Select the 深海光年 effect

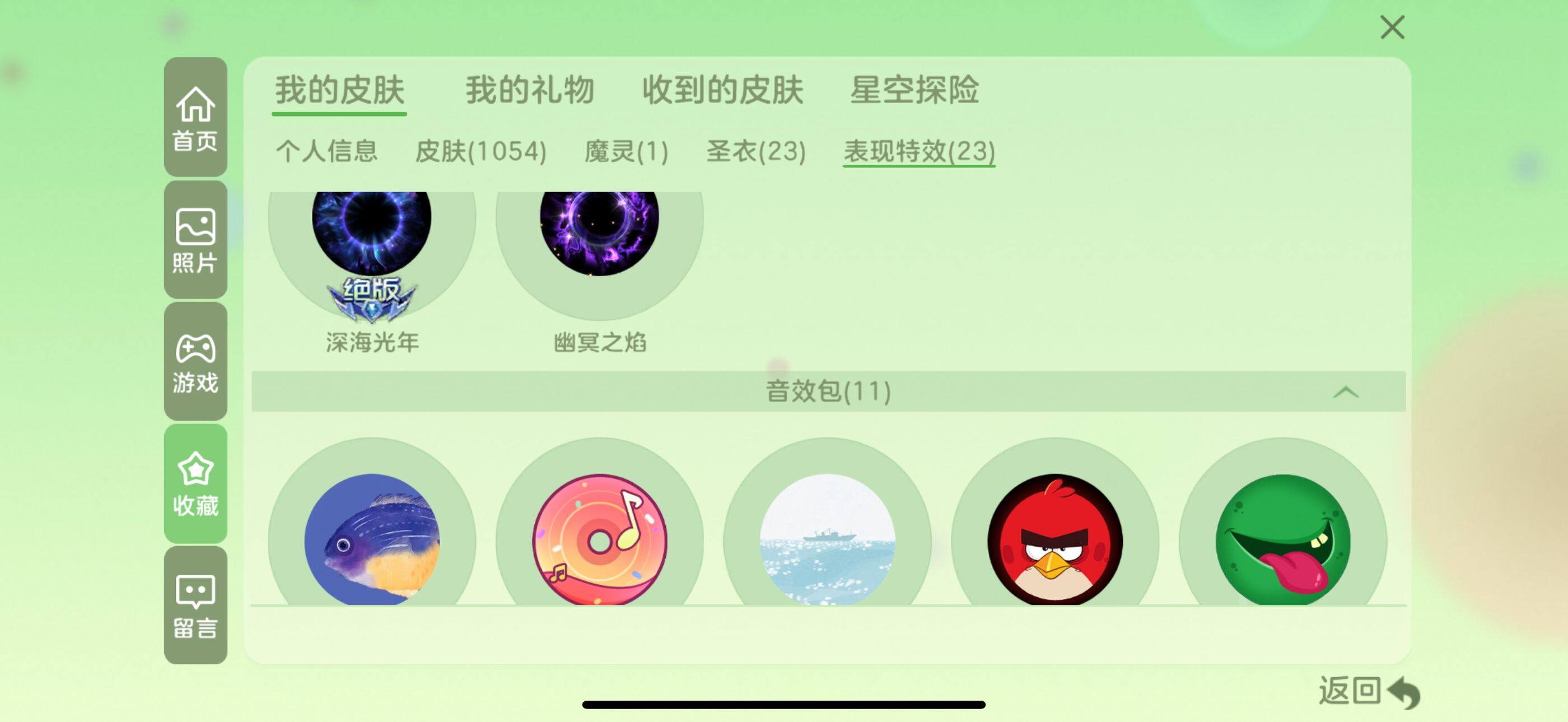(372, 244)
